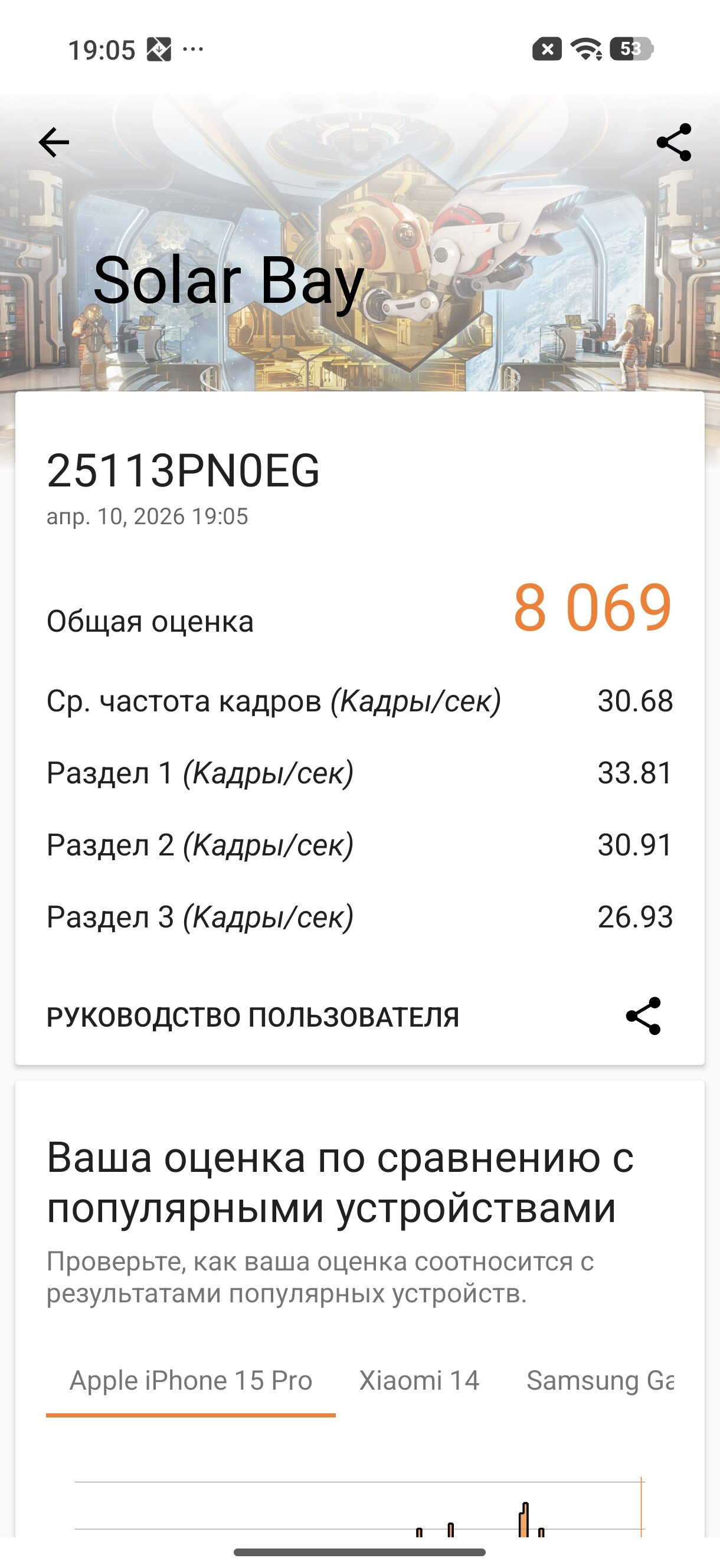
Task: Share score with result card share icon
Action: click(643, 1016)
